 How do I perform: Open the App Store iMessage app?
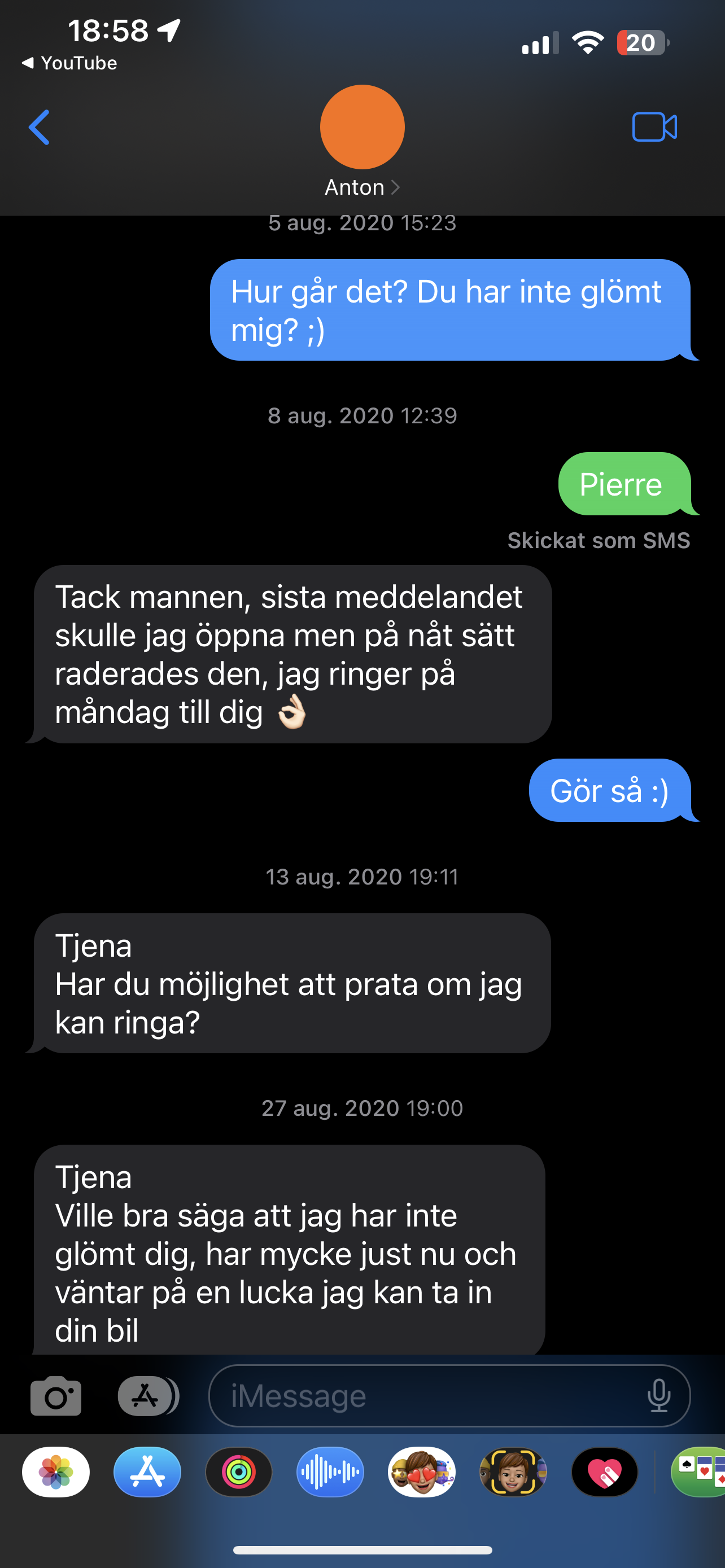[x=147, y=1472]
